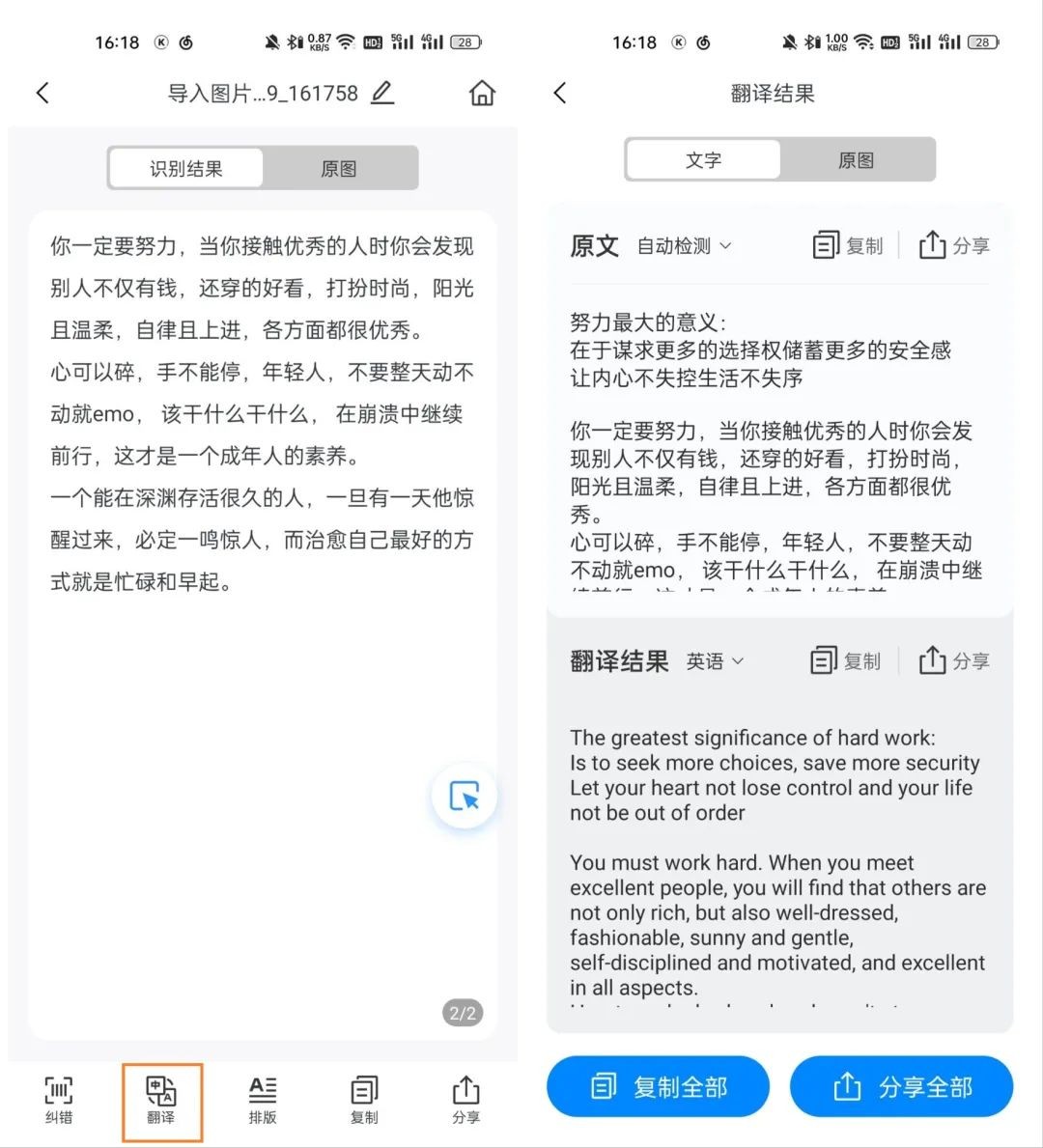Share the English 翻译结果 text
The image size is (1043, 1148).
(954, 661)
